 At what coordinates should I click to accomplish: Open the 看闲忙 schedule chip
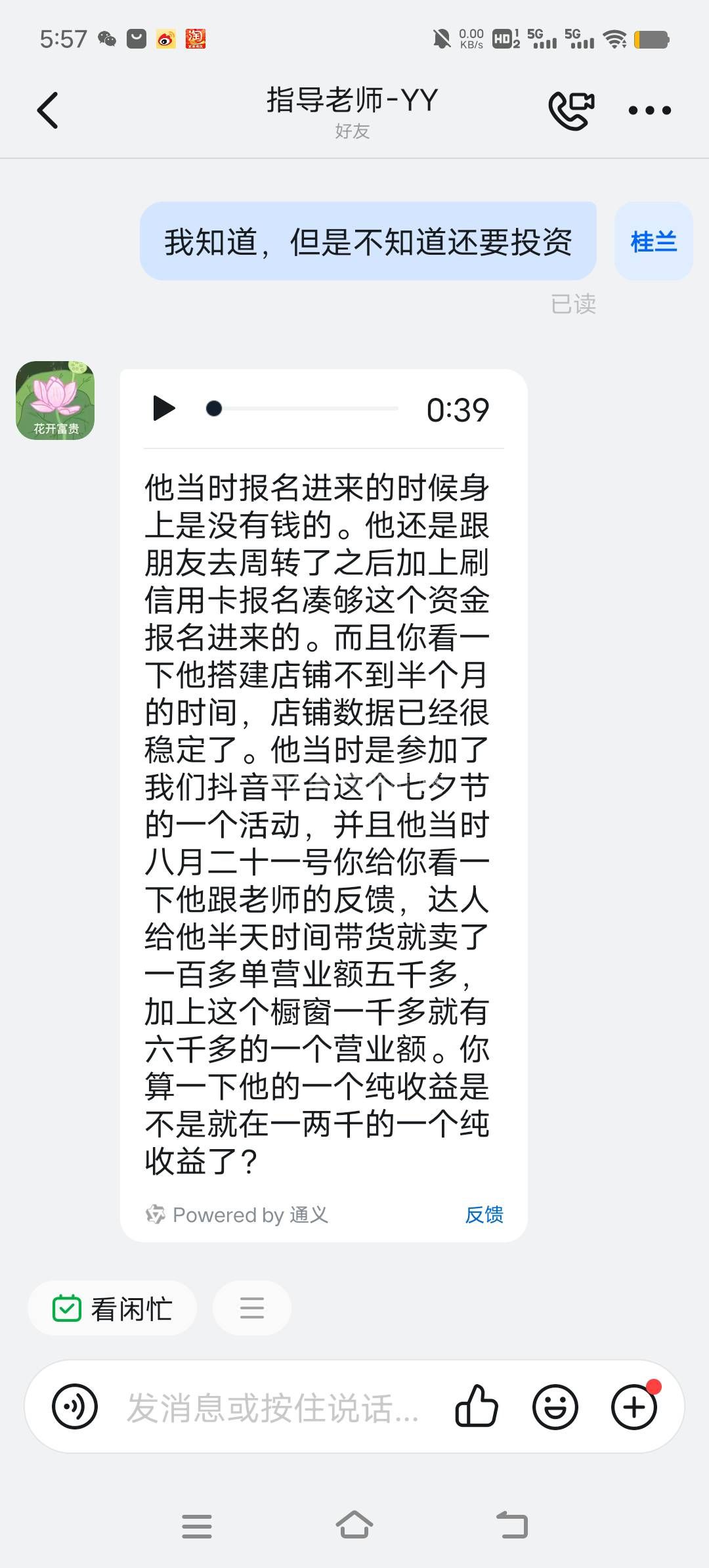(x=112, y=1309)
